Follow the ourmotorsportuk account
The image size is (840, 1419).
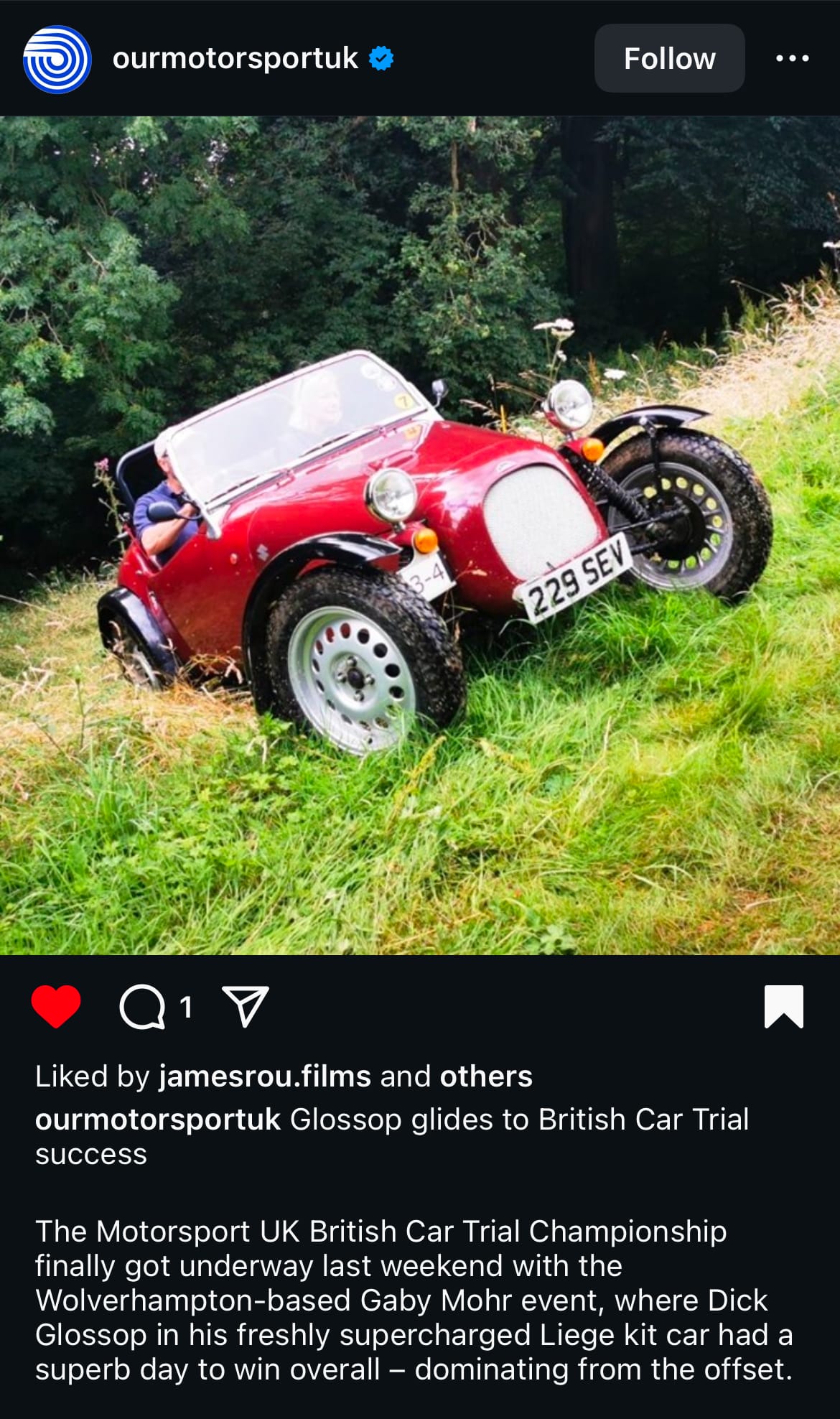point(668,59)
